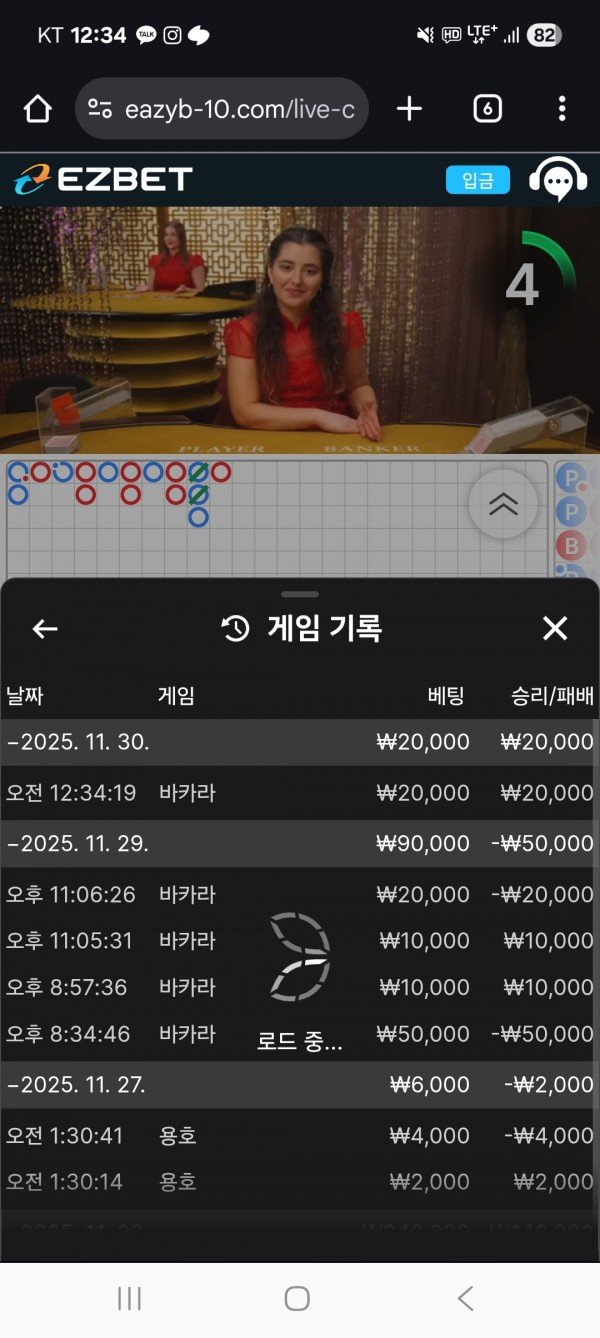Open the tab switcher showing 6 tabs
600x1338 pixels.
(487, 109)
